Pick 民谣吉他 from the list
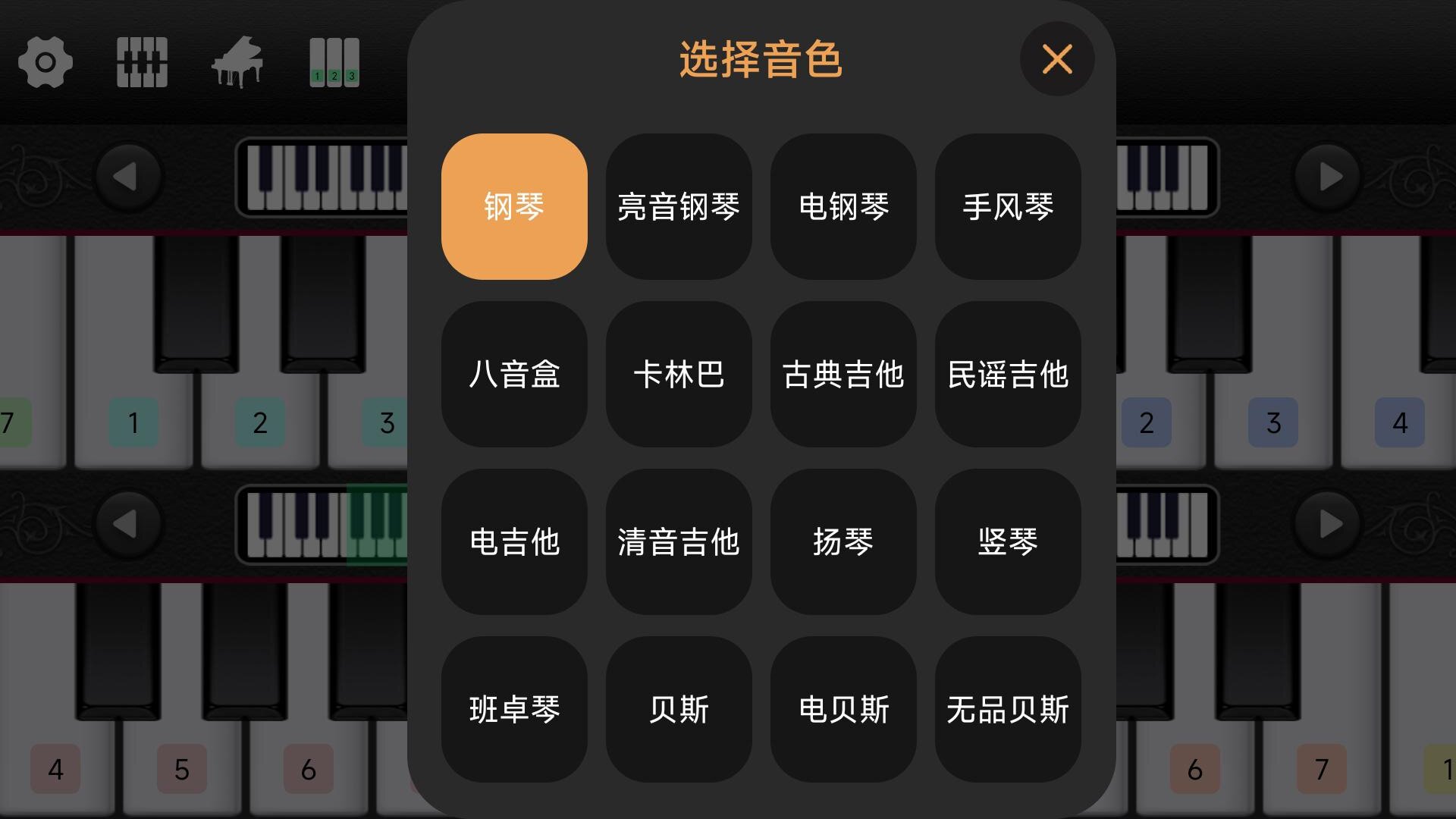This screenshot has width=1456, height=819. tap(1008, 374)
